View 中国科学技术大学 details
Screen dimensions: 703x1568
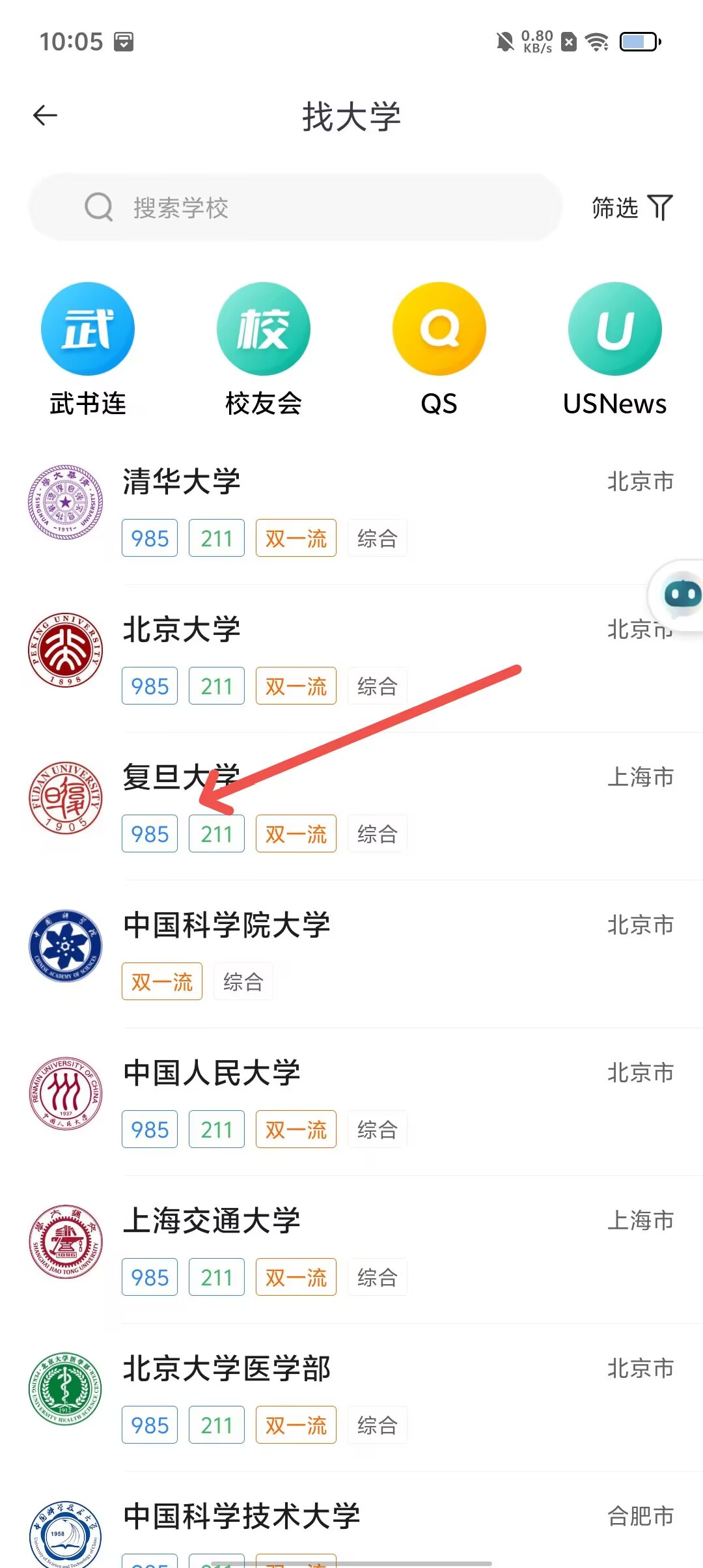[x=241, y=1517]
